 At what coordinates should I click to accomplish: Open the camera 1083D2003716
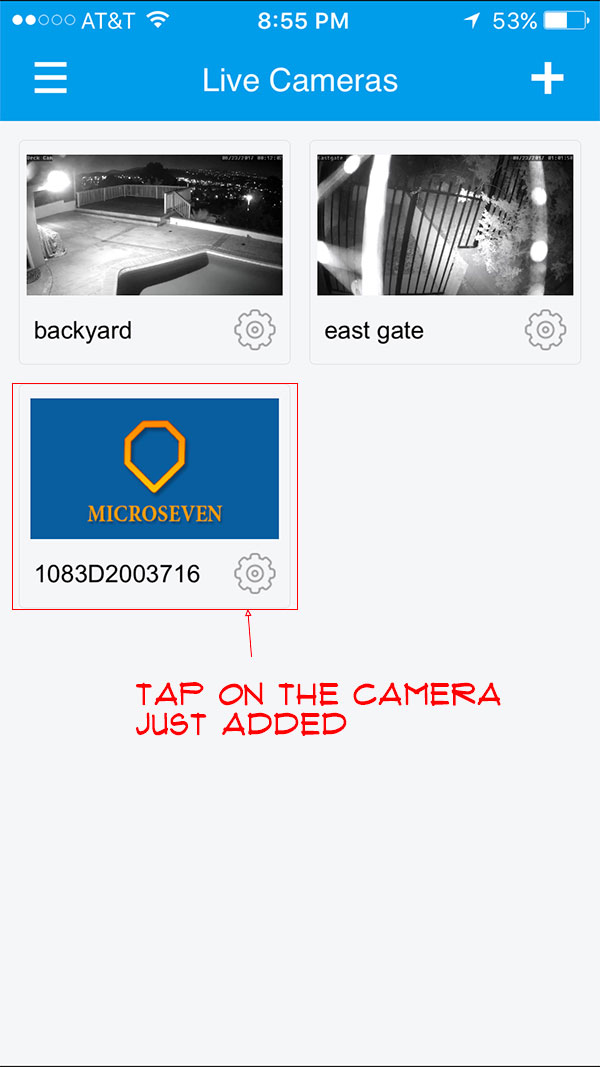click(x=154, y=468)
